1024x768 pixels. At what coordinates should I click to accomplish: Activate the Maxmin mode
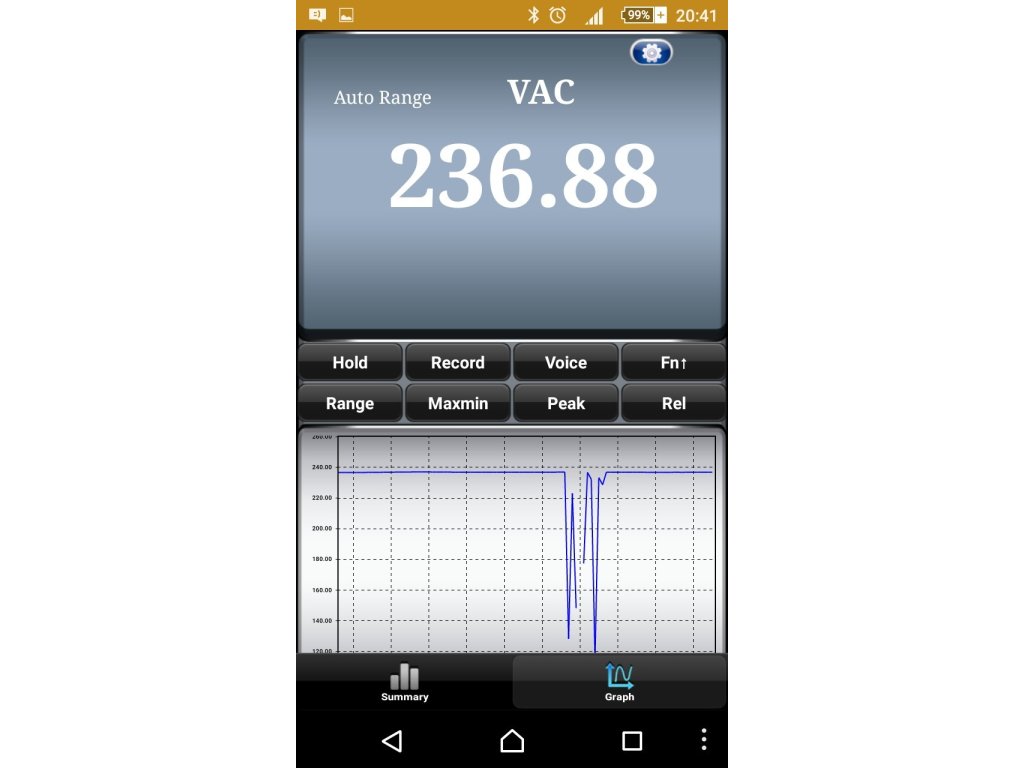click(x=458, y=403)
